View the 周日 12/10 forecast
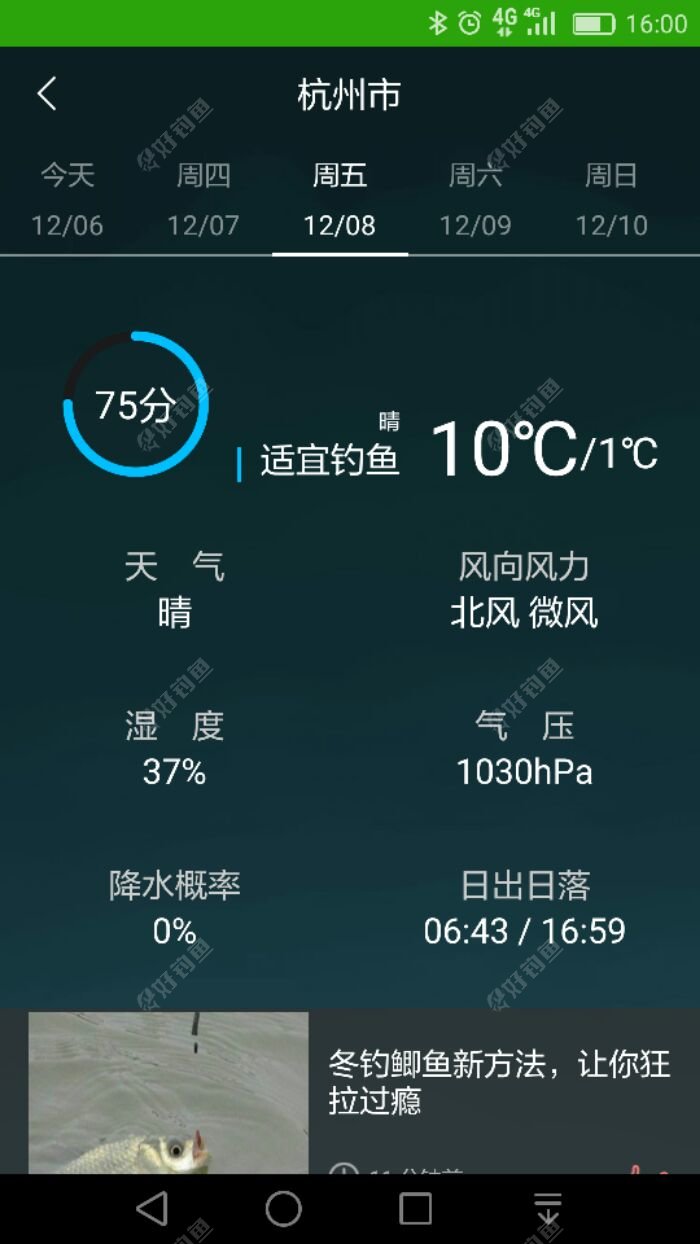Screen dimensions: 700x1244 pyautogui.click(x=611, y=201)
